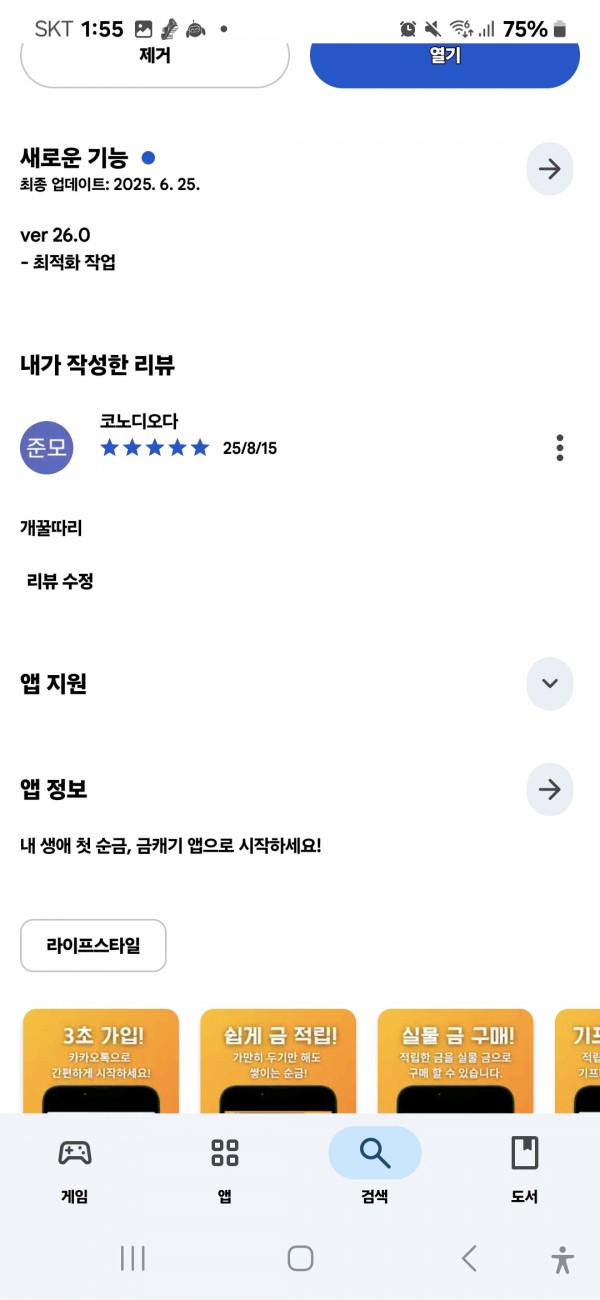The image size is (600, 1300).
Task: View the 실물 금 구매 screenshot
Action: (x=455, y=1060)
